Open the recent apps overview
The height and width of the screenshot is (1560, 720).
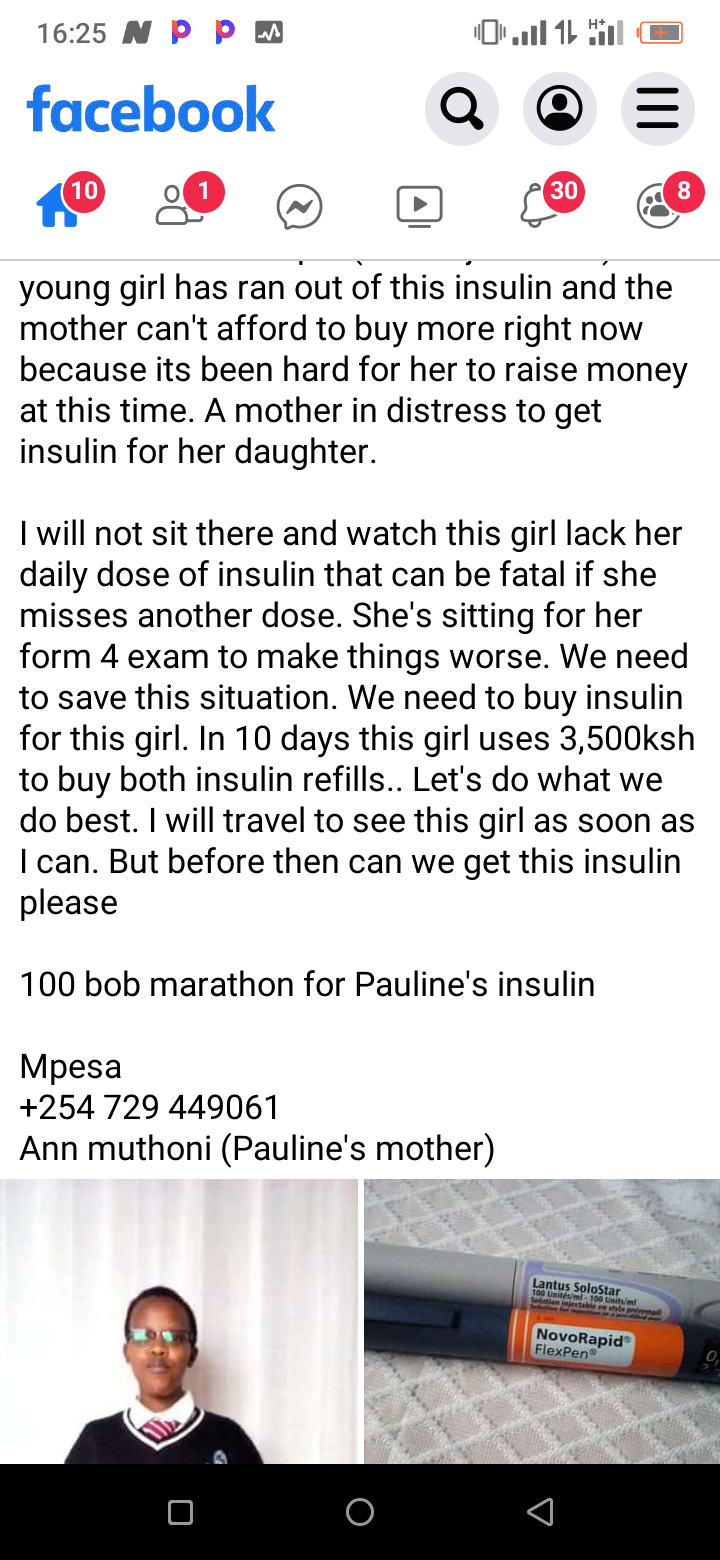[x=180, y=1512]
